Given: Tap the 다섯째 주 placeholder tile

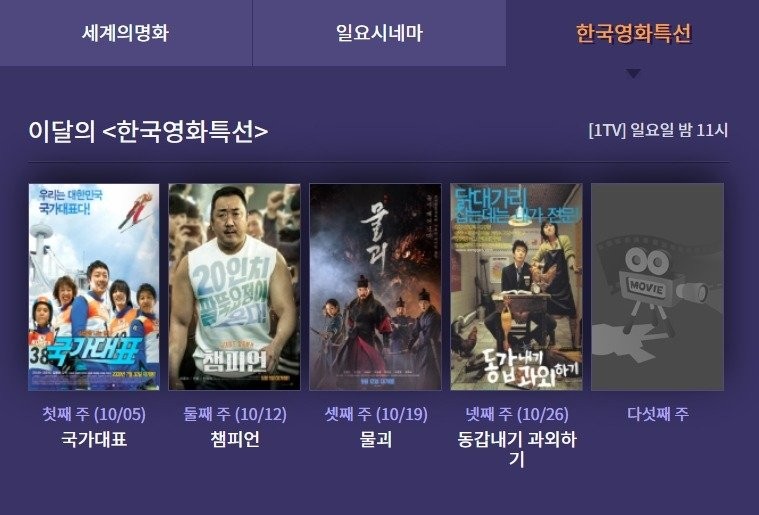Looking at the screenshot, I should (x=657, y=286).
